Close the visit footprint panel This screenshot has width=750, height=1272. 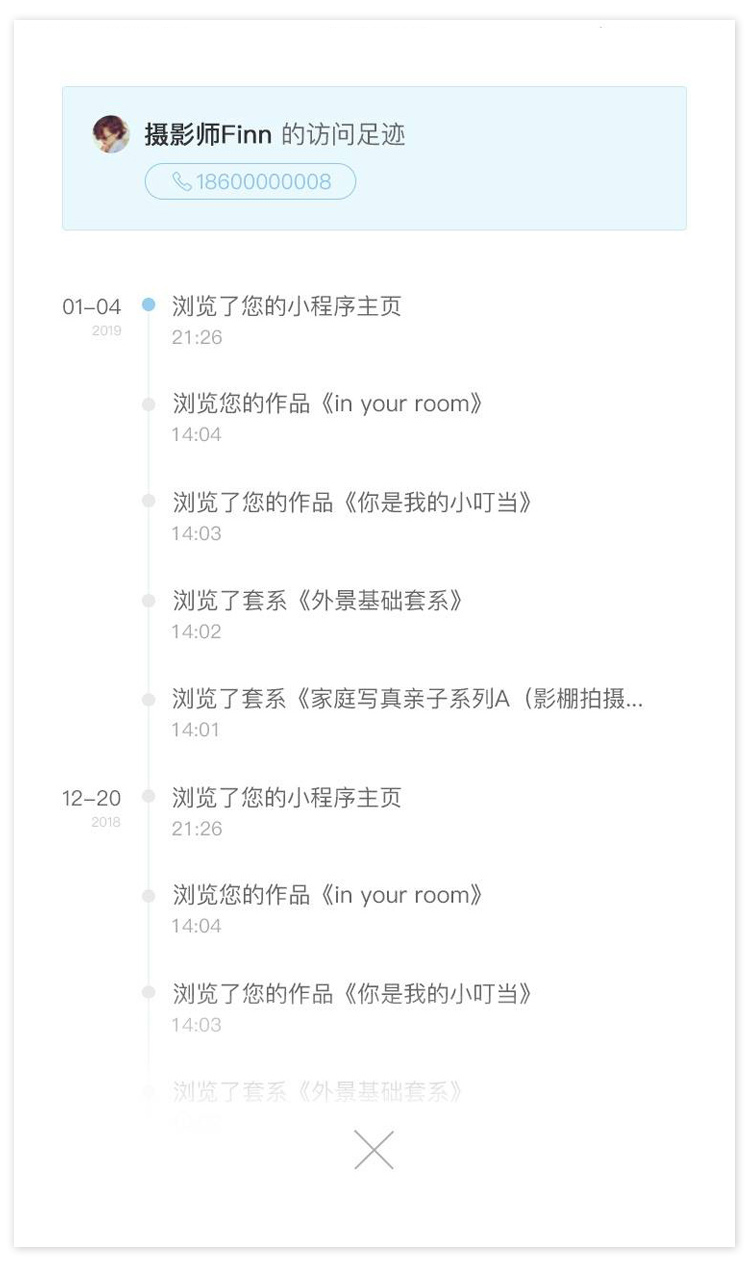point(374,1150)
